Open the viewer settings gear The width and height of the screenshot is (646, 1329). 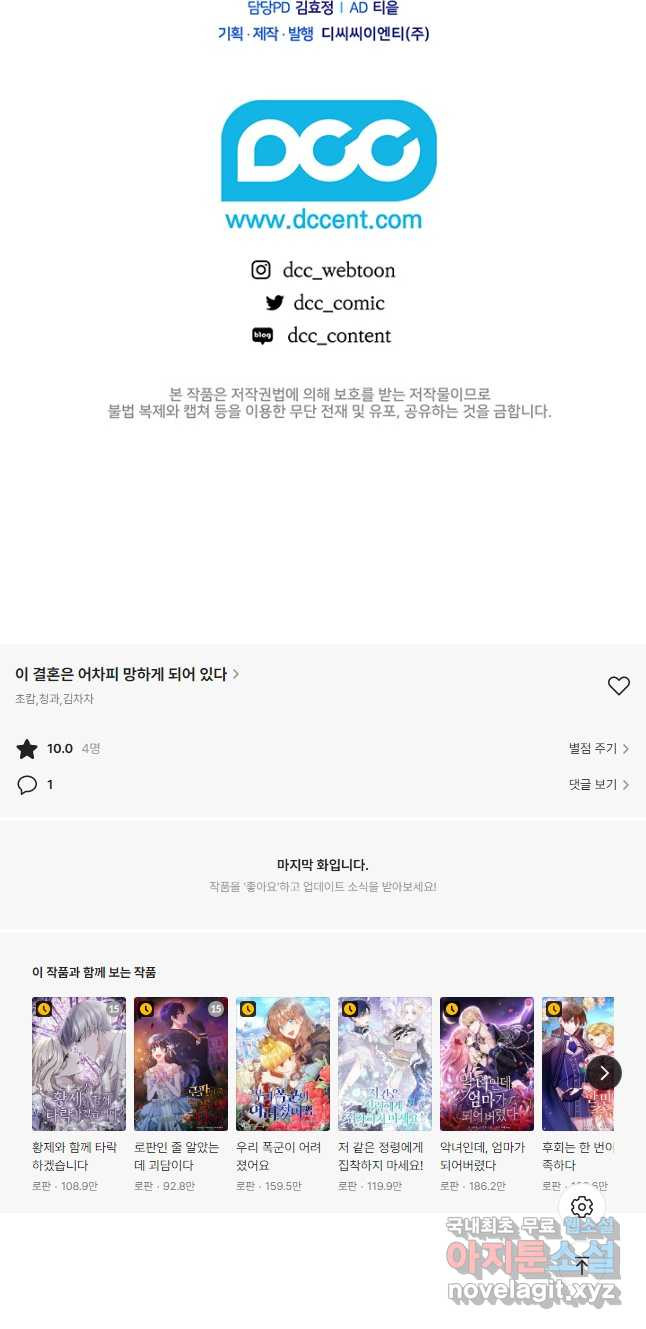pos(582,1207)
